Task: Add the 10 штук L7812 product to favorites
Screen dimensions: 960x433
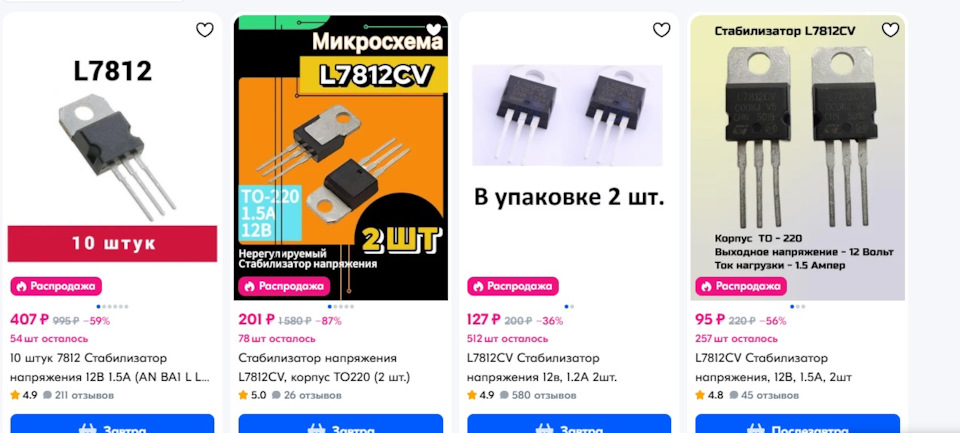Action: pos(205,30)
